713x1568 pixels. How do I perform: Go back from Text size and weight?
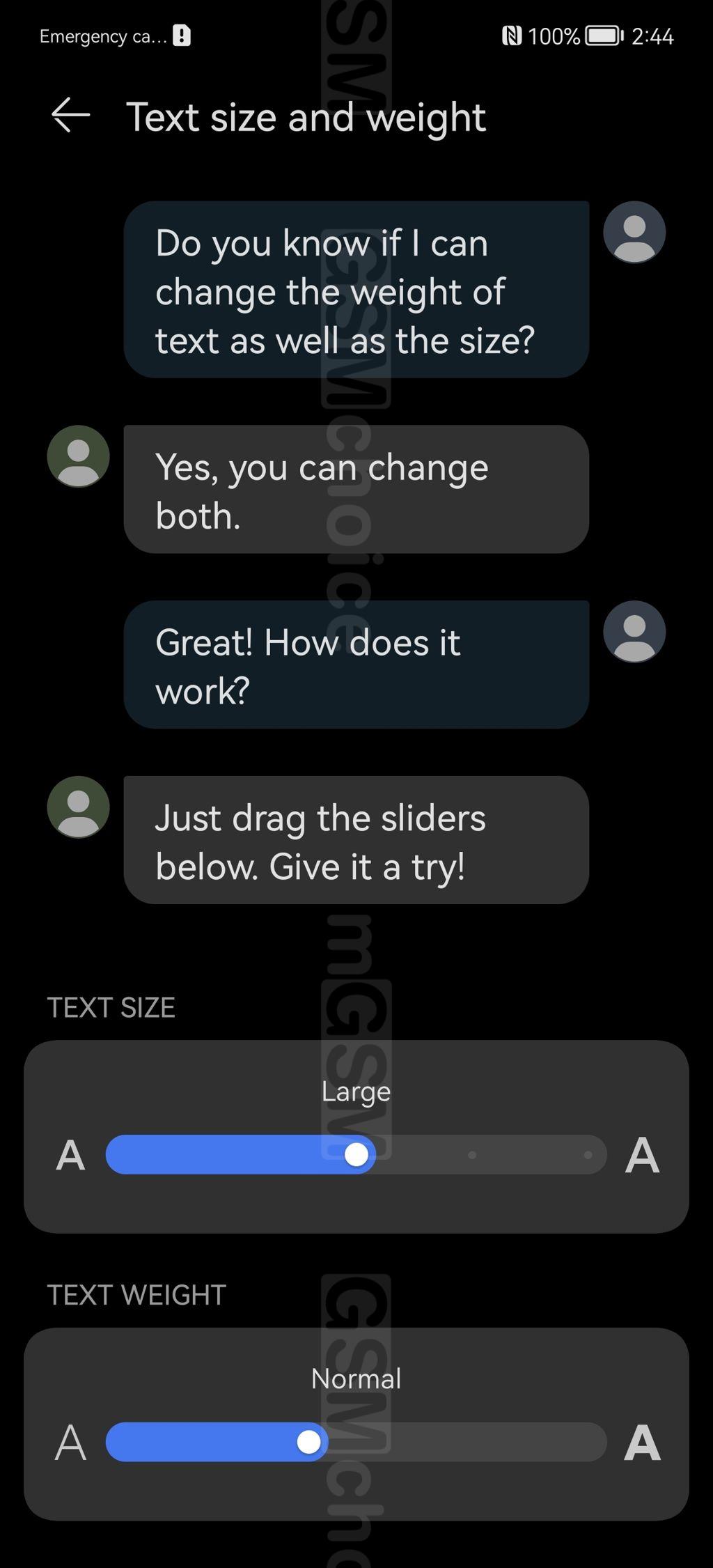71,115
